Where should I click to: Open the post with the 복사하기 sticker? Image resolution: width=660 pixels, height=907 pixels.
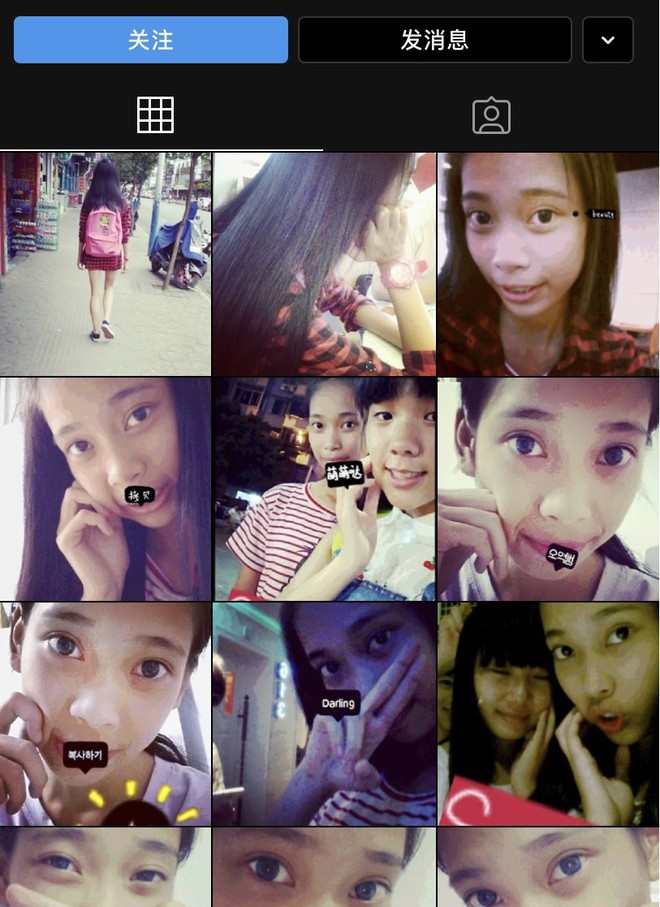(x=105, y=714)
